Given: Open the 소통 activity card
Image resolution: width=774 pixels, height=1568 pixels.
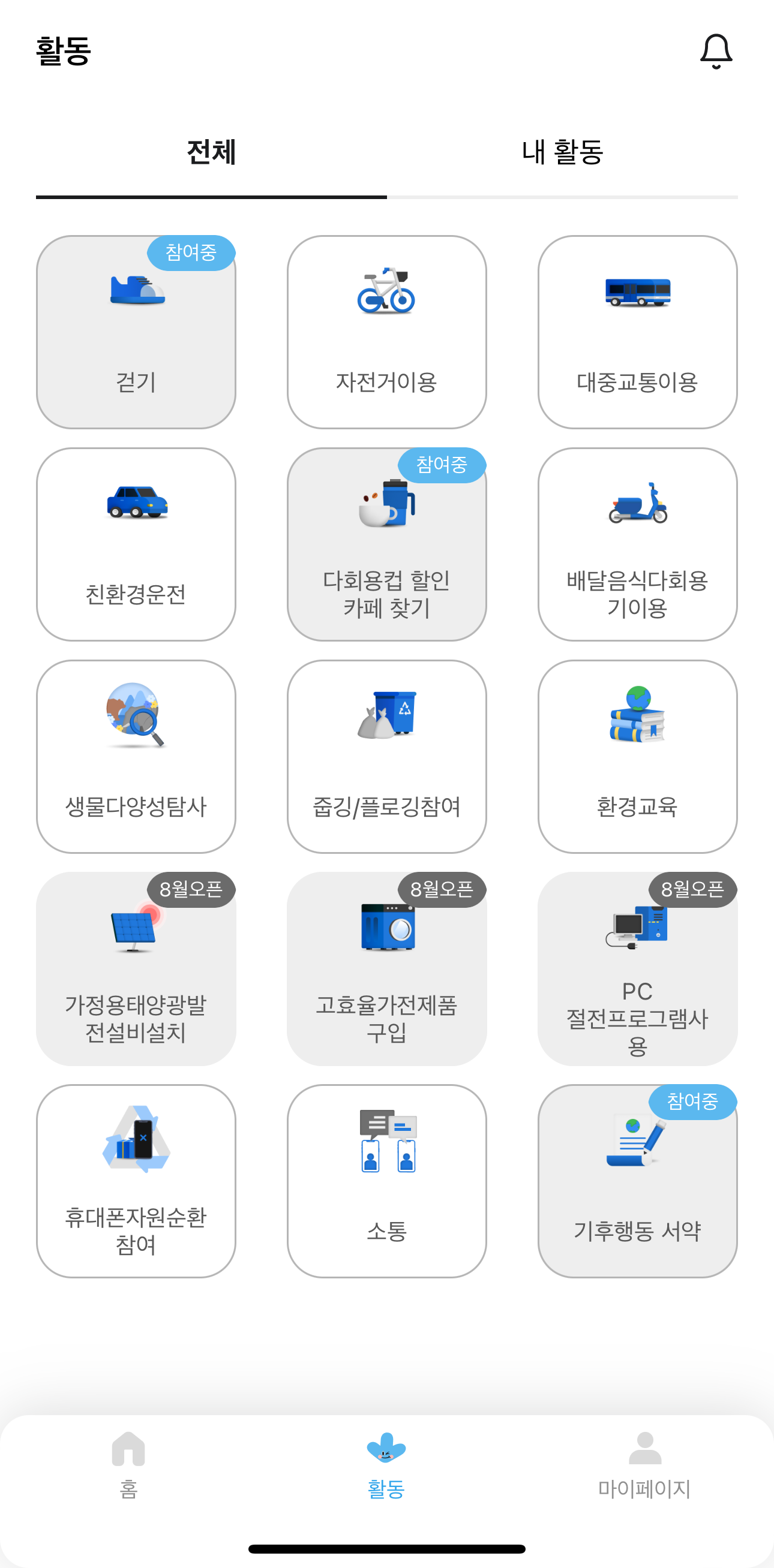Looking at the screenshot, I should click(386, 1181).
